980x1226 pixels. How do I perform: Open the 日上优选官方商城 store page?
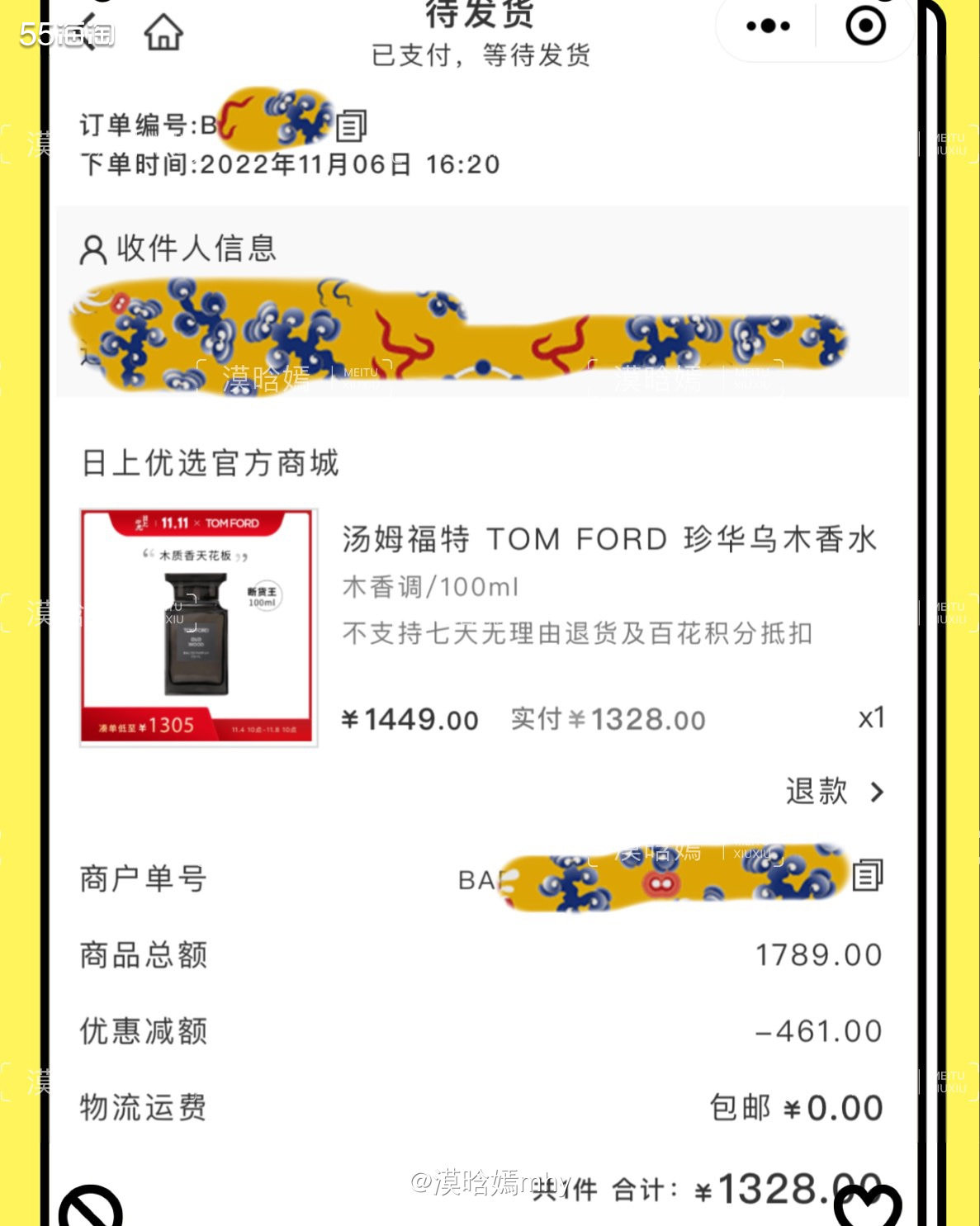click(x=209, y=463)
